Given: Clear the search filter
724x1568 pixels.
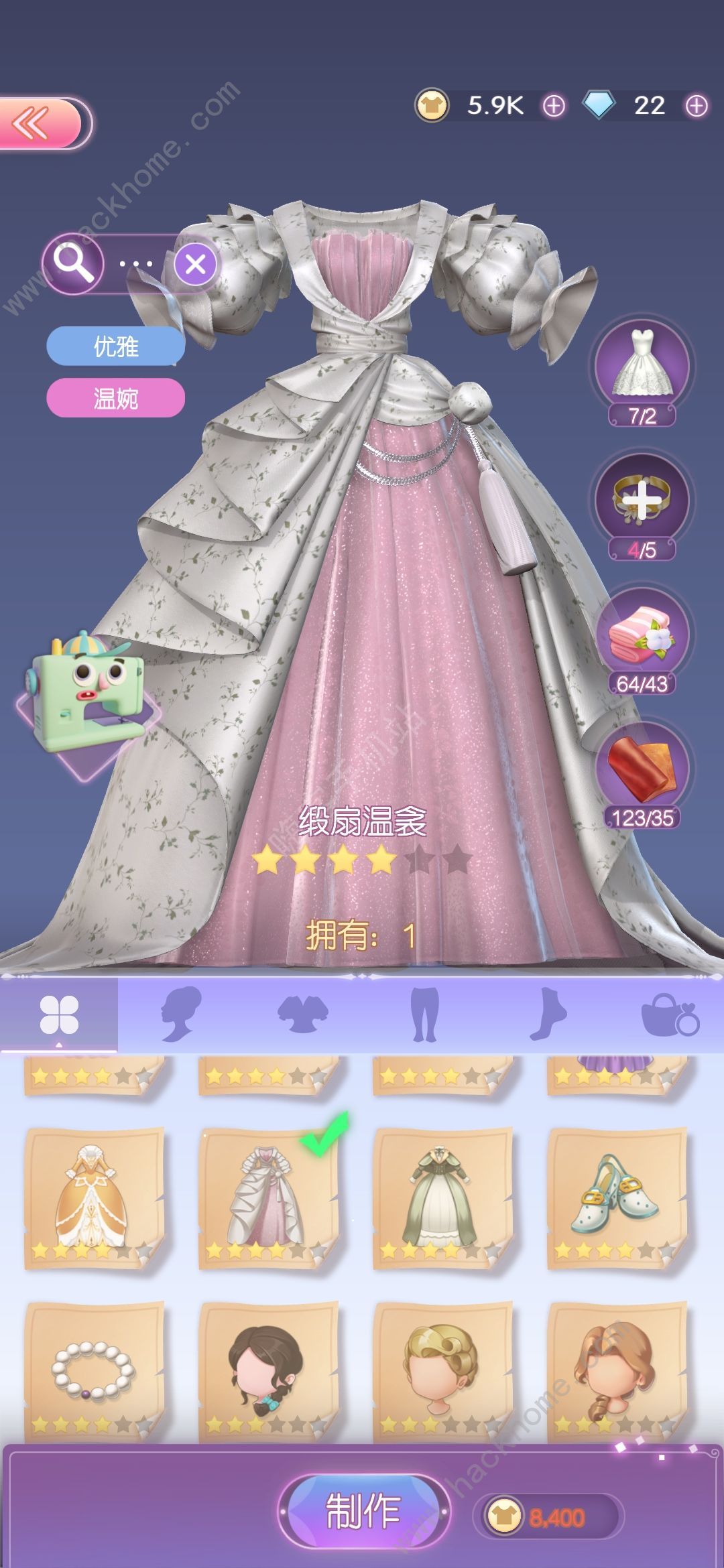Looking at the screenshot, I should [x=196, y=264].
